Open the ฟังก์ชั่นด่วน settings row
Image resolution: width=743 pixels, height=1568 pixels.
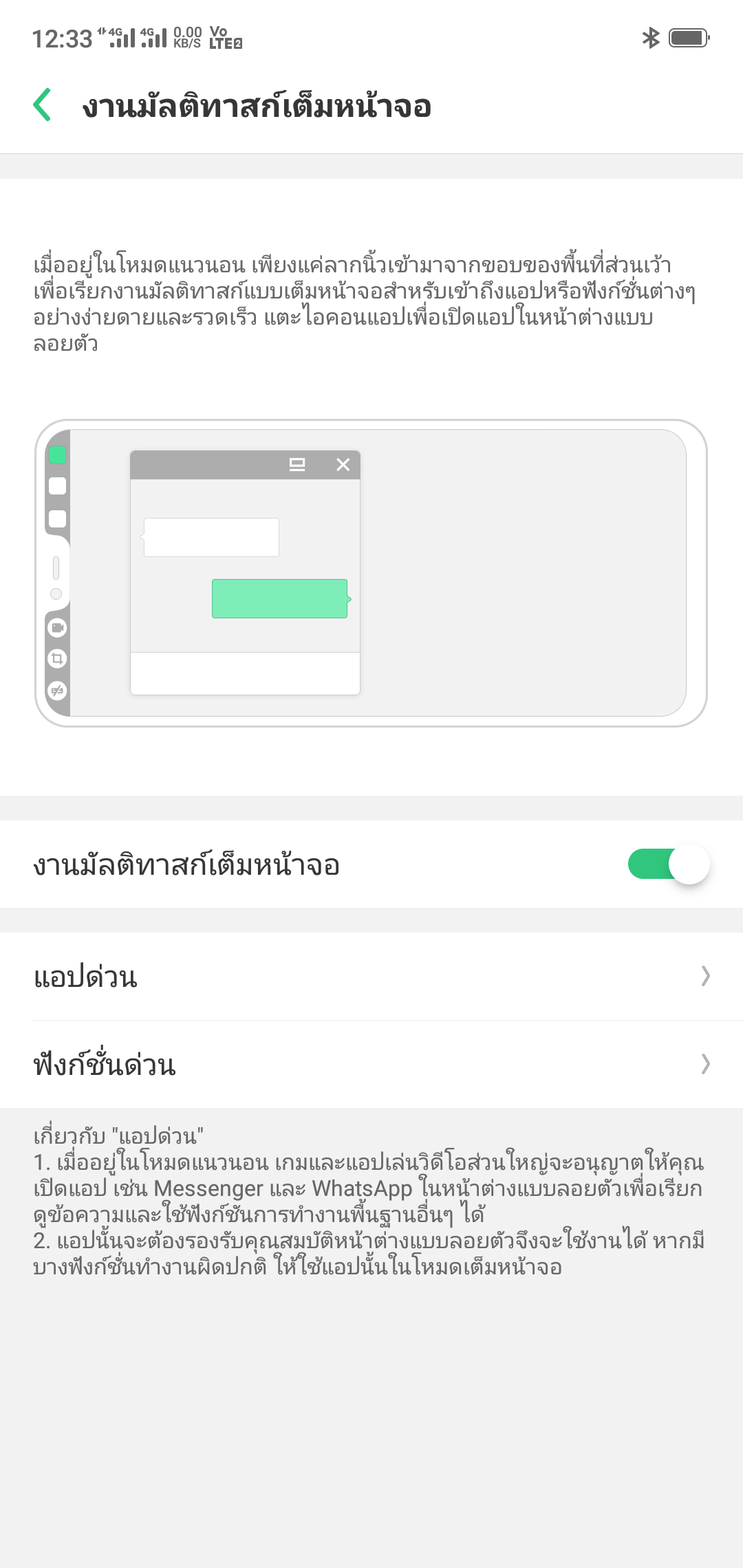(x=371, y=1065)
